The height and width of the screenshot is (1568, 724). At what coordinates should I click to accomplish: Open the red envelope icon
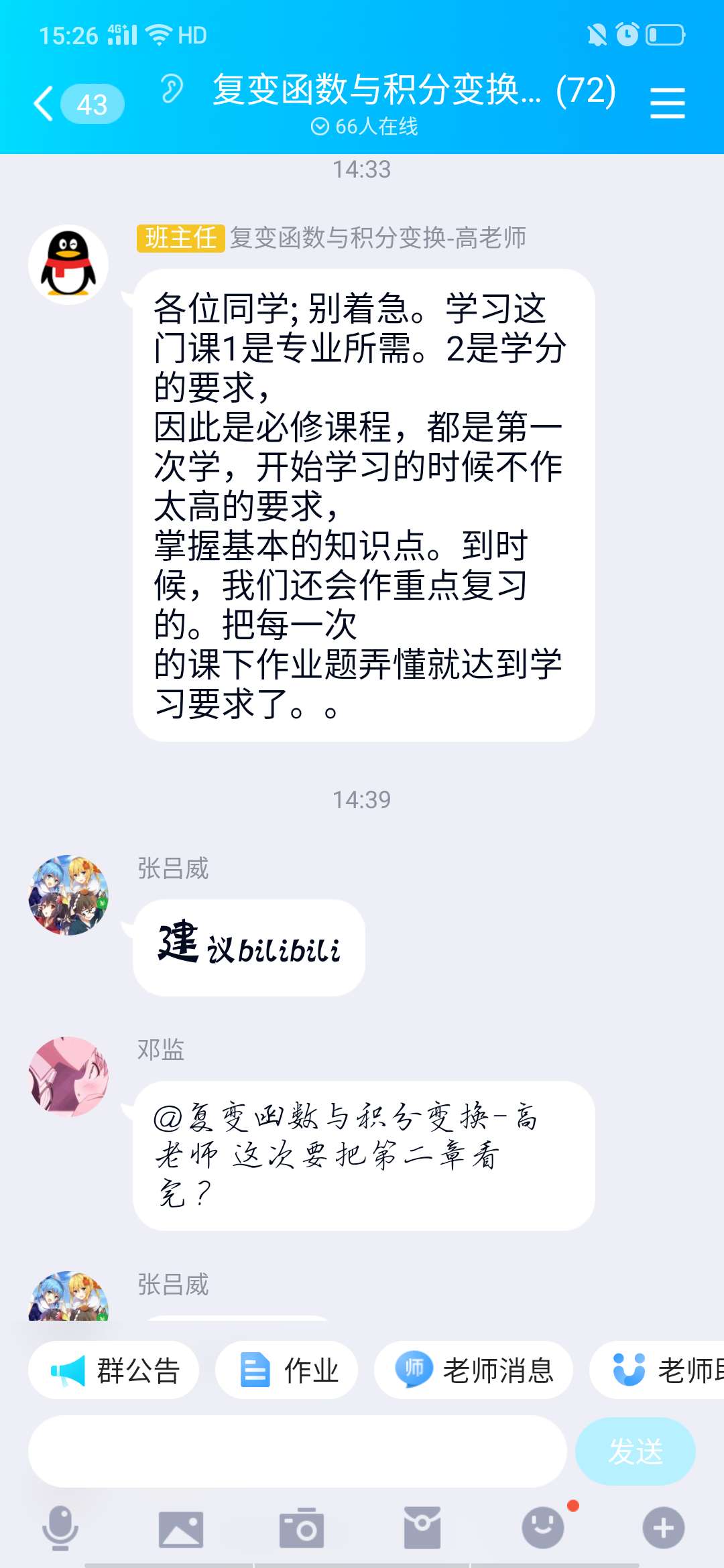click(422, 1528)
